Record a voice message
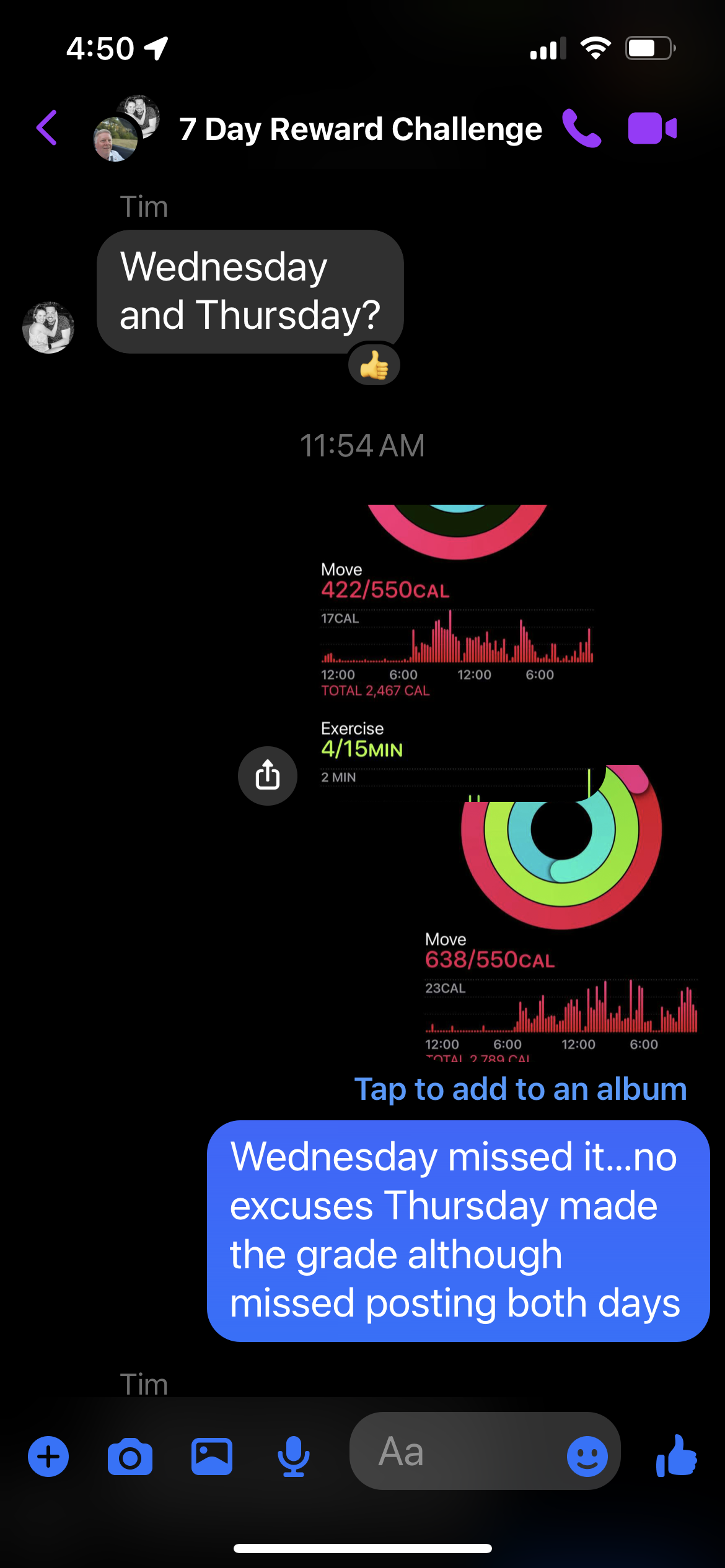Viewport: 725px width, 1568px height. [x=294, y=1457]
